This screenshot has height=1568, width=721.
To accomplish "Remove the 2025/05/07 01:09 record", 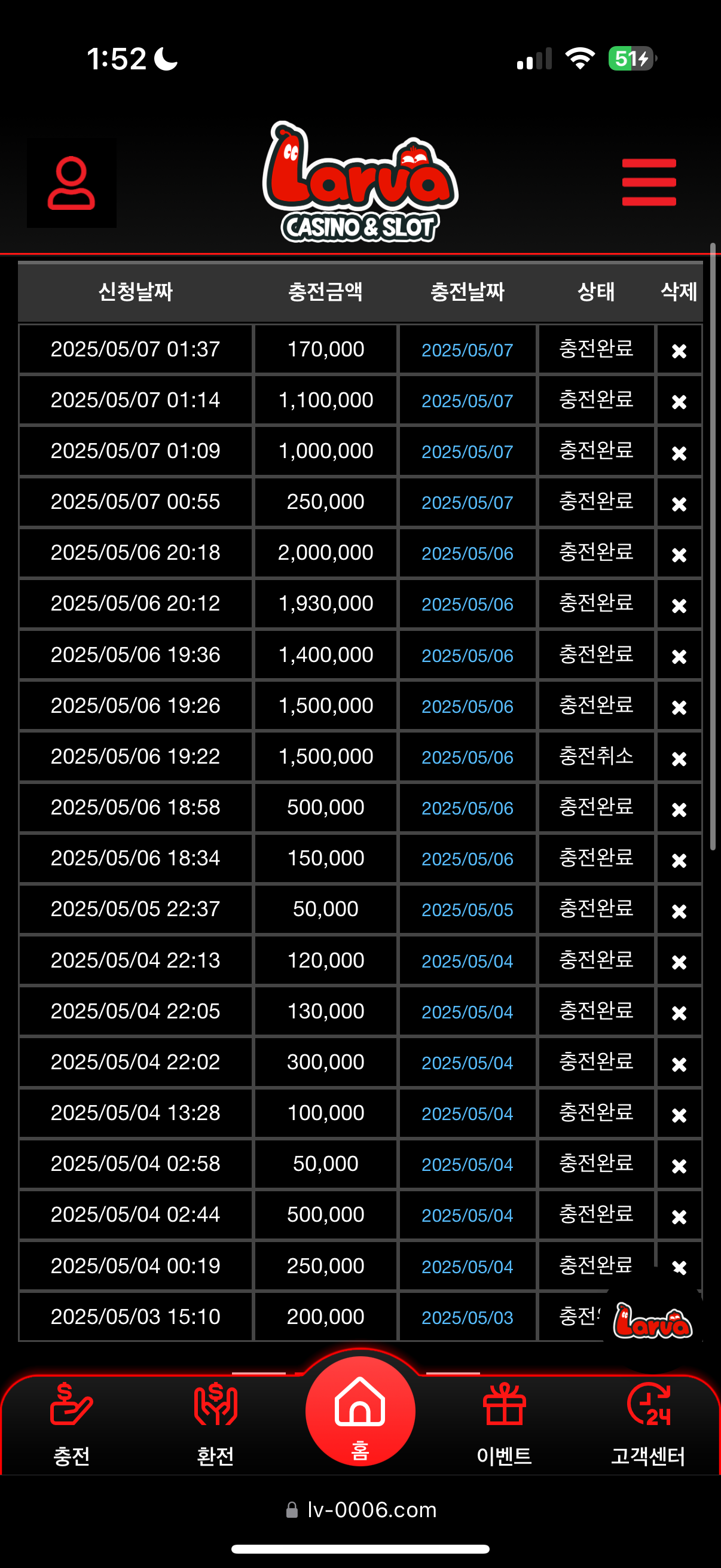I will pos(679,453).
